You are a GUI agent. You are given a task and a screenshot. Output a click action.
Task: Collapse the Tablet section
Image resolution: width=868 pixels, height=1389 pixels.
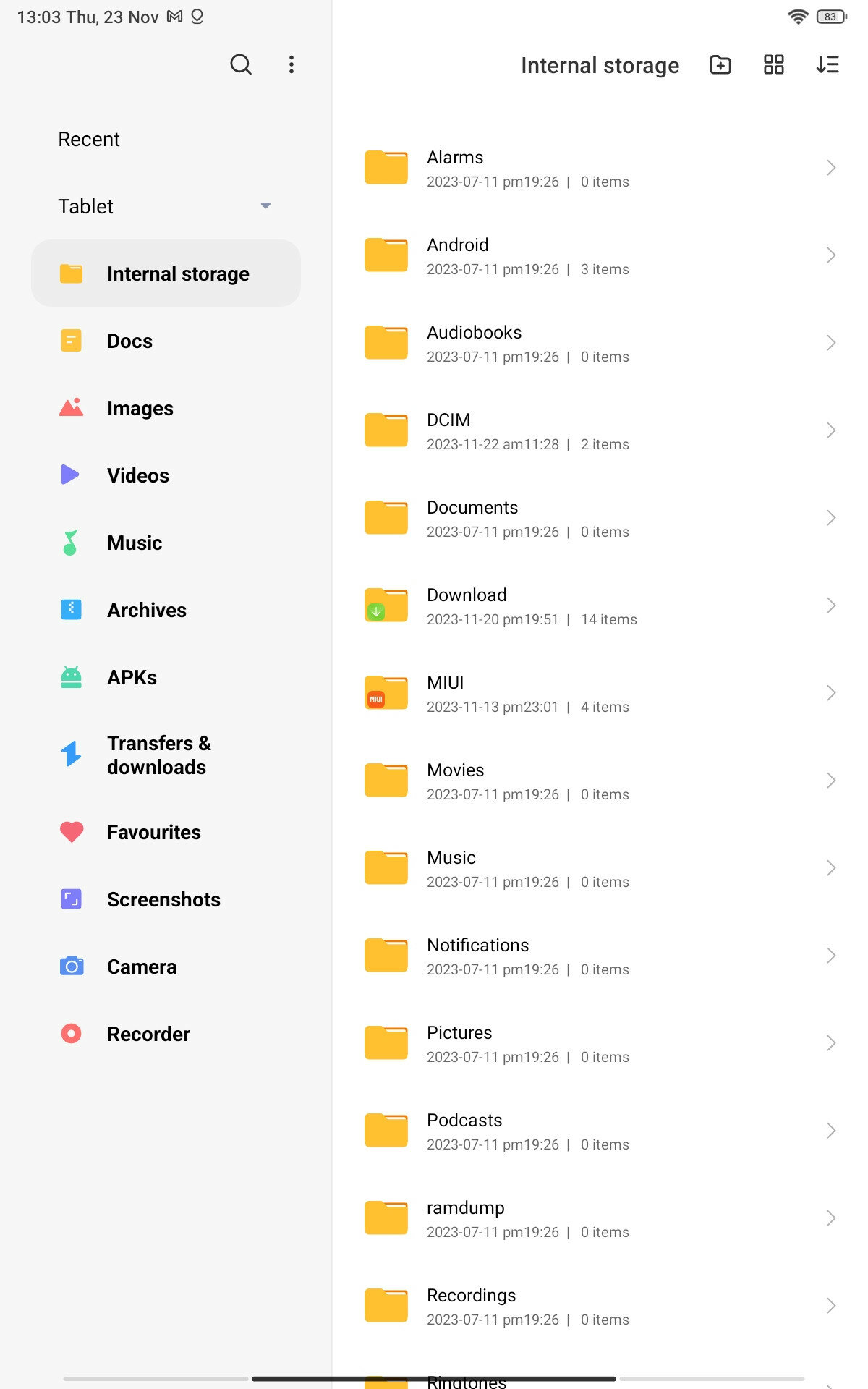pyautogui.click(x=265, y=206)
